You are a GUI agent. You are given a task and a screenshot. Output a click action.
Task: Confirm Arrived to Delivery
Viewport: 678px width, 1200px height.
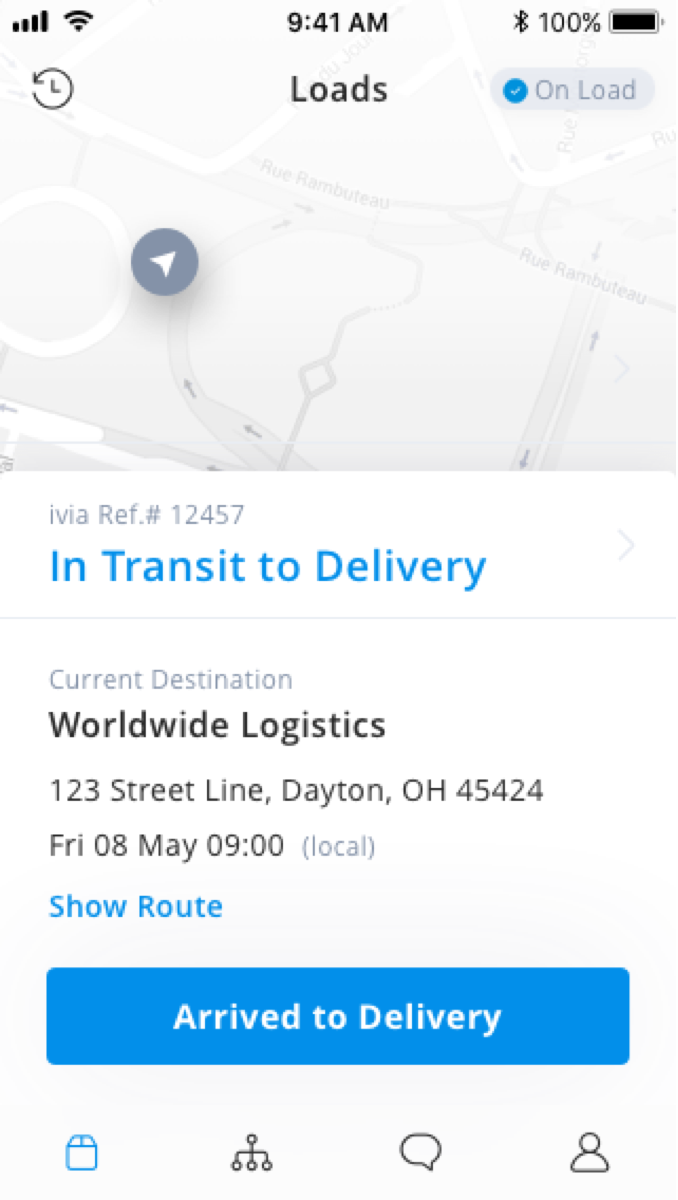338,1016
